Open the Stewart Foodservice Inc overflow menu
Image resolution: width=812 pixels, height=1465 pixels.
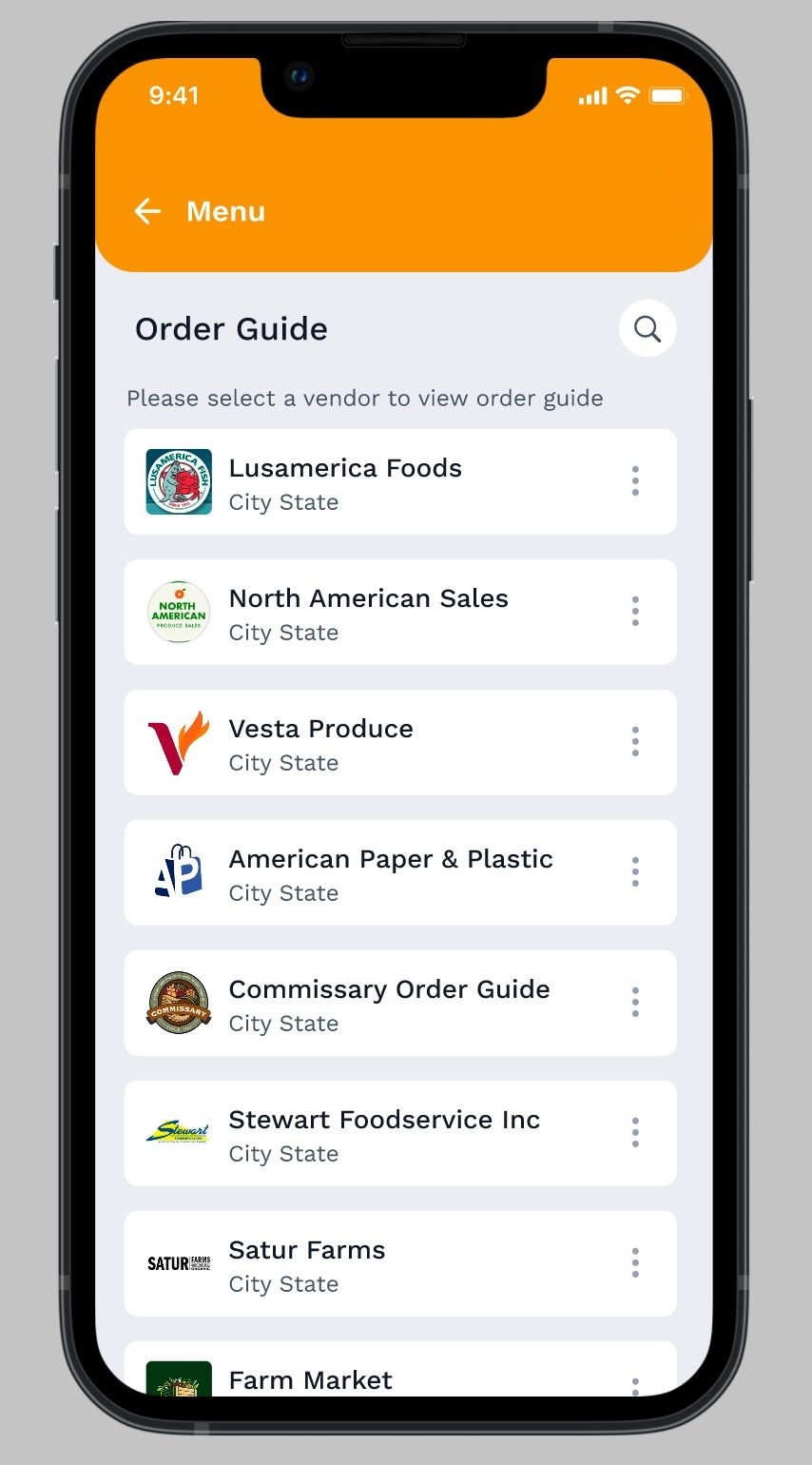[x=635, y=1133]
